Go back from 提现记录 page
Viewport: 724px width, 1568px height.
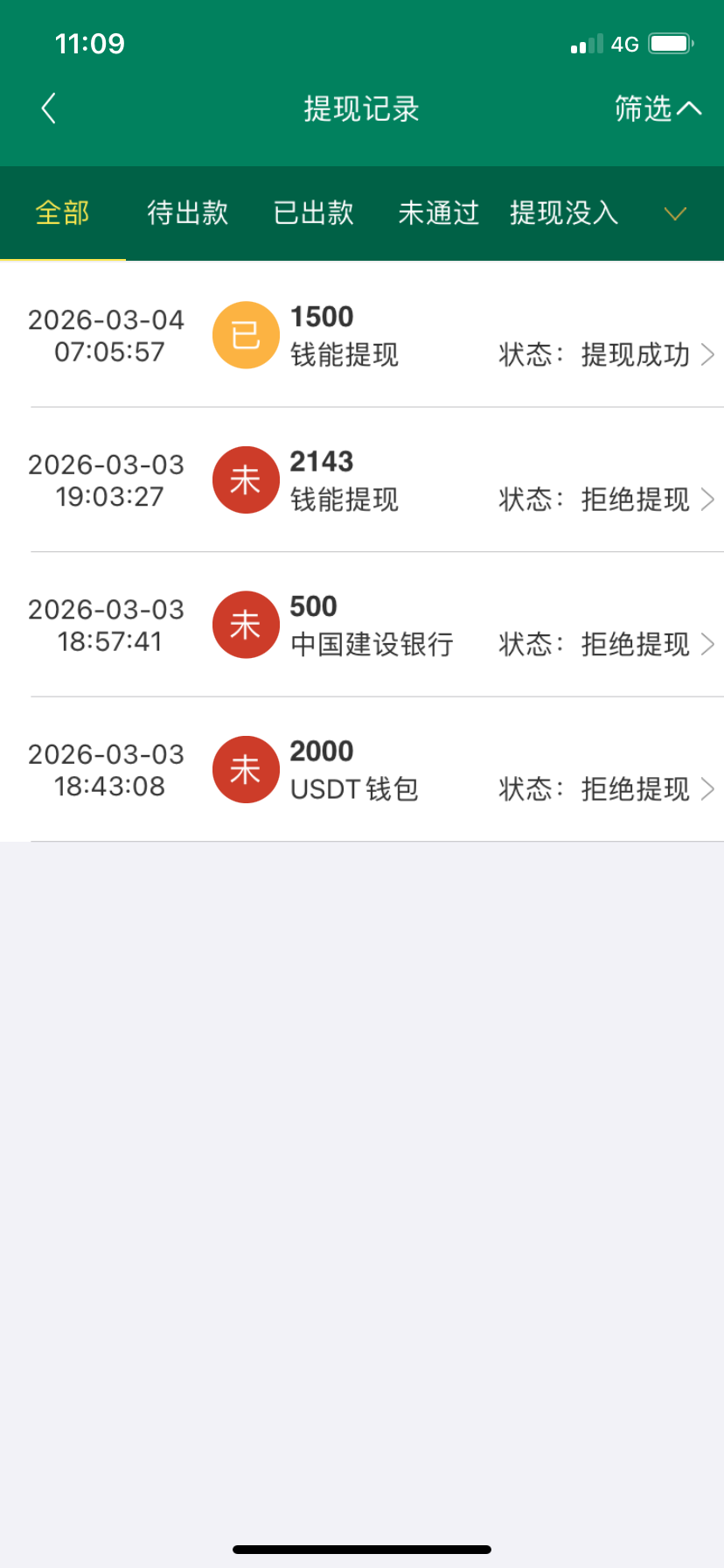49,109
